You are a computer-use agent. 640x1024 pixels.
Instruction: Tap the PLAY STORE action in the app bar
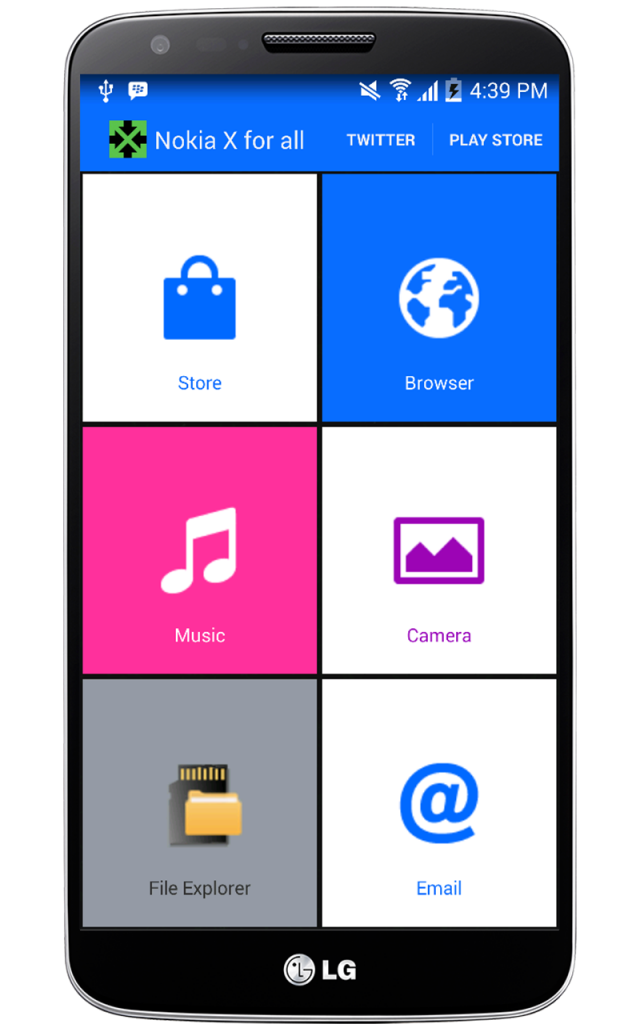tap(496, 140)
